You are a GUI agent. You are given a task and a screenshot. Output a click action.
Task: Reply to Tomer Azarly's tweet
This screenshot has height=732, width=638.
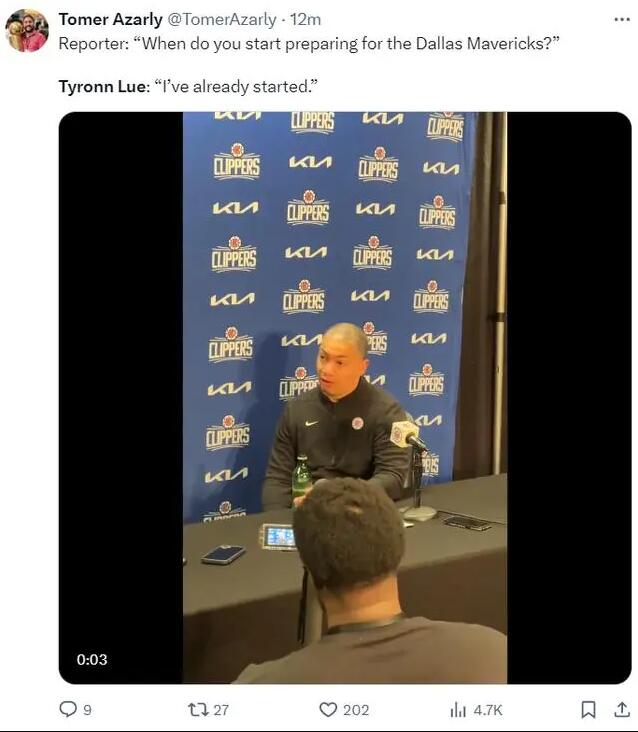click(x=69, y=709)
